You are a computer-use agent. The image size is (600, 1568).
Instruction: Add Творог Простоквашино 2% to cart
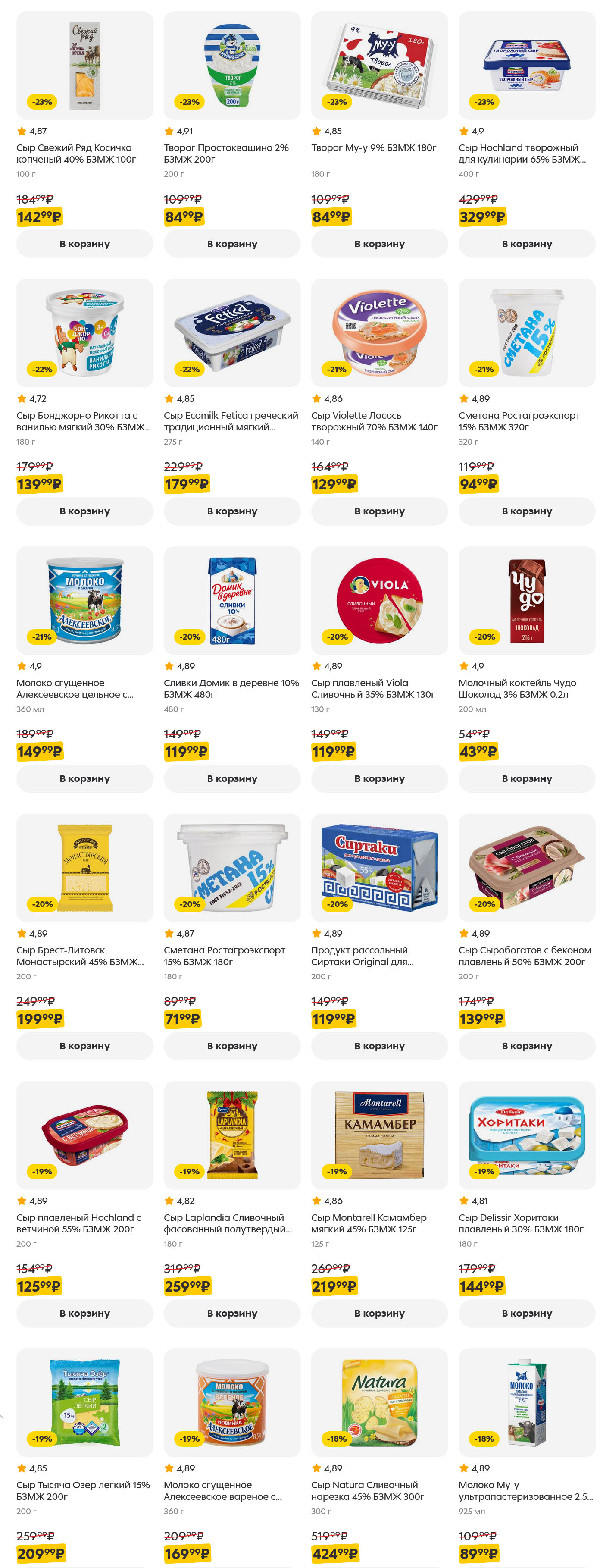[232, 244]
